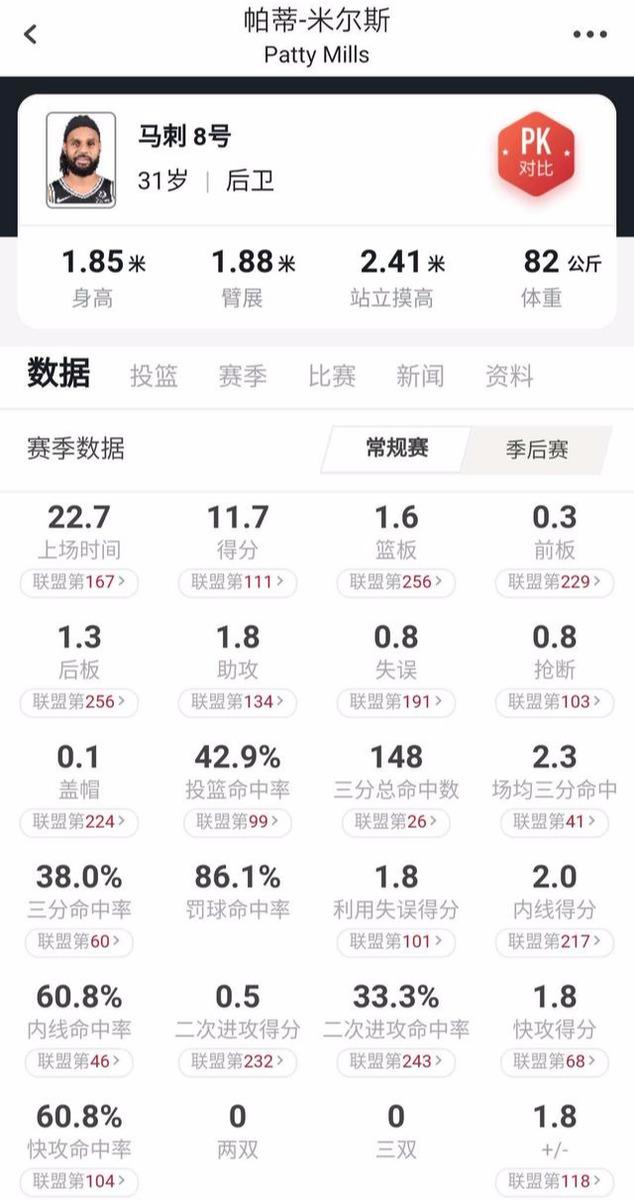Tap the red PK 对比 compare button
Viewport: 634px width, 1200px height.
(536, 156)
